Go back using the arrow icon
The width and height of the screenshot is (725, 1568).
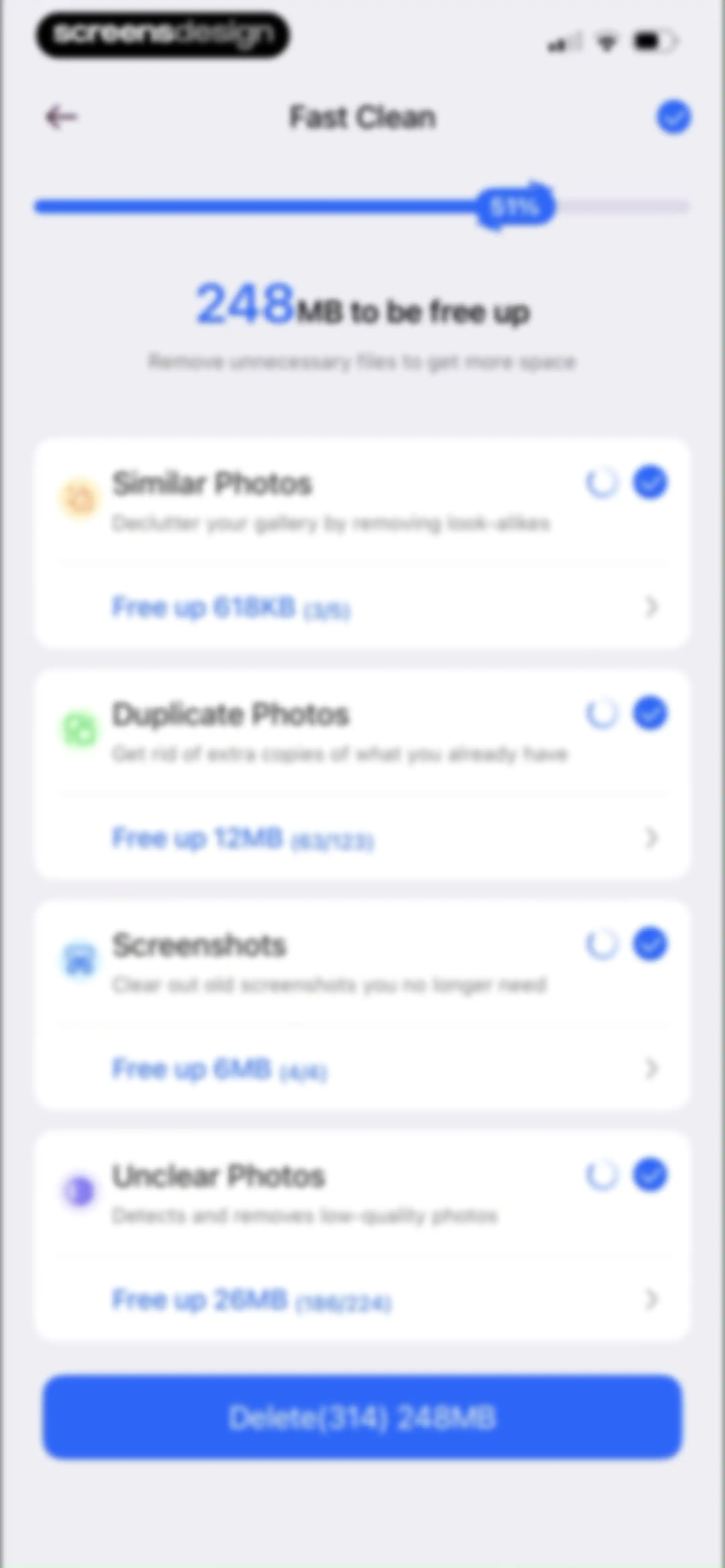[61, 117]
